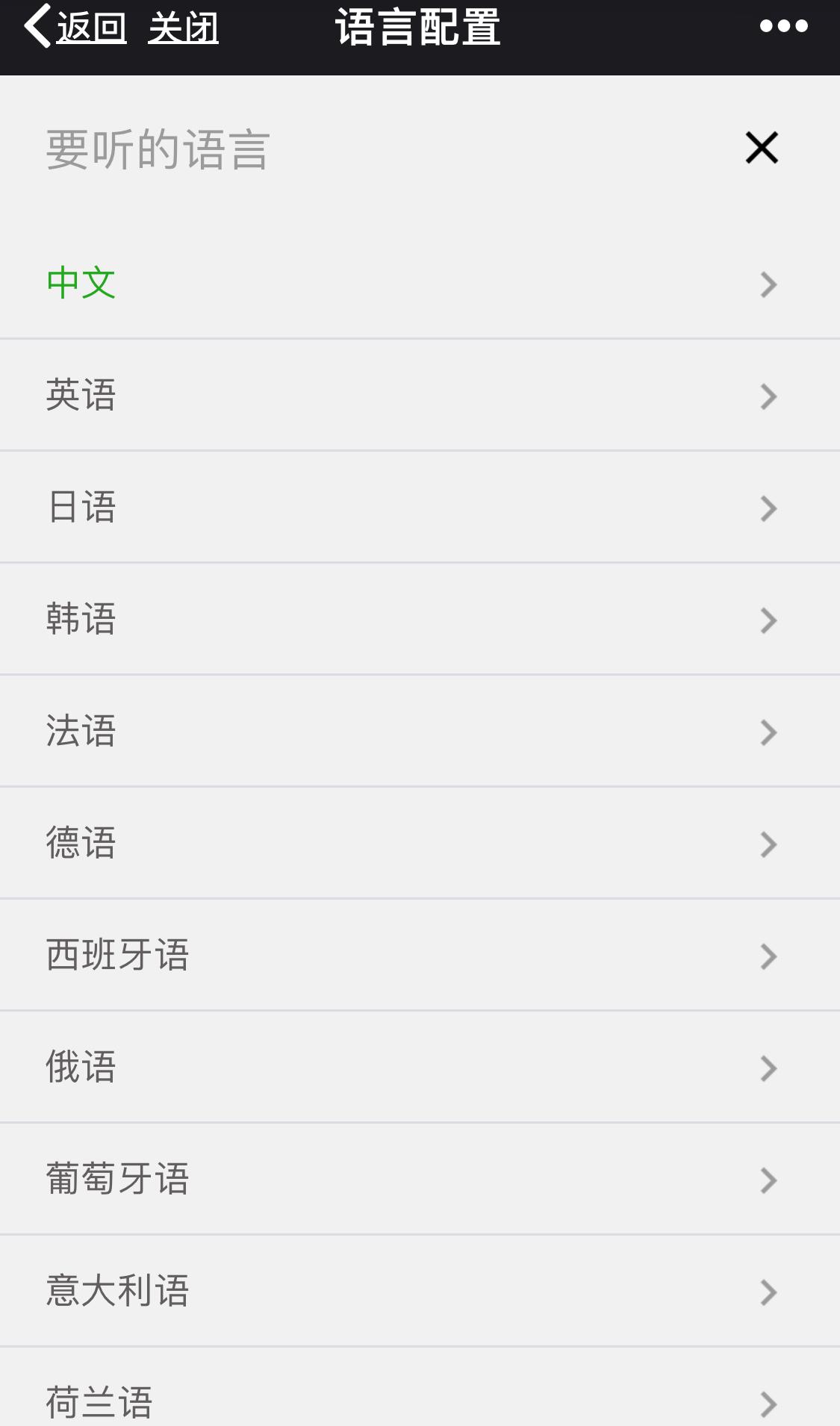Screen dimensions: 840x1426
Task: Select 德语 from the list
Action: click(420, 843)
